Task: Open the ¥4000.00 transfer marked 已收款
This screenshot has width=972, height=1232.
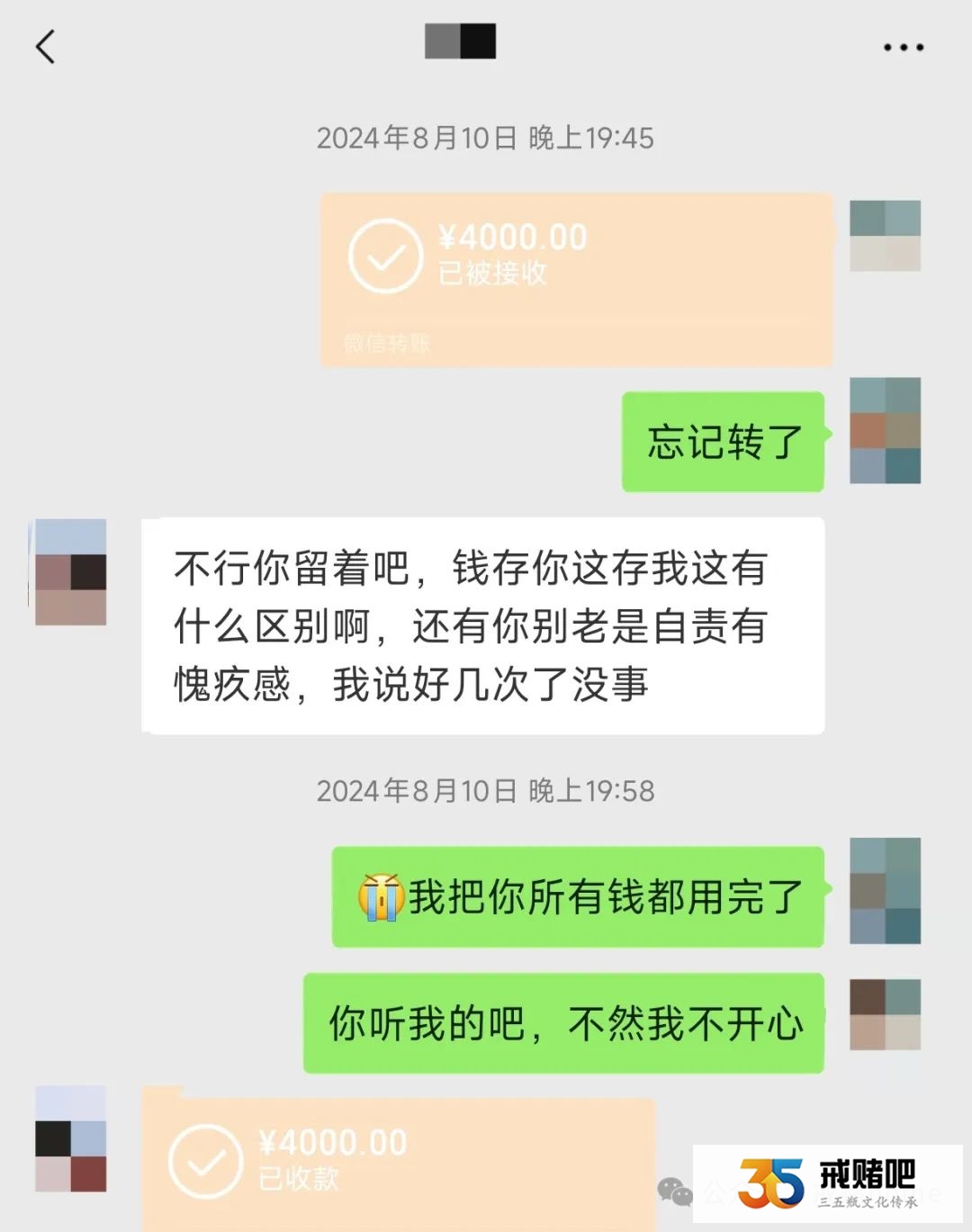Action: pyautogui.click(x=398, y=1161)
